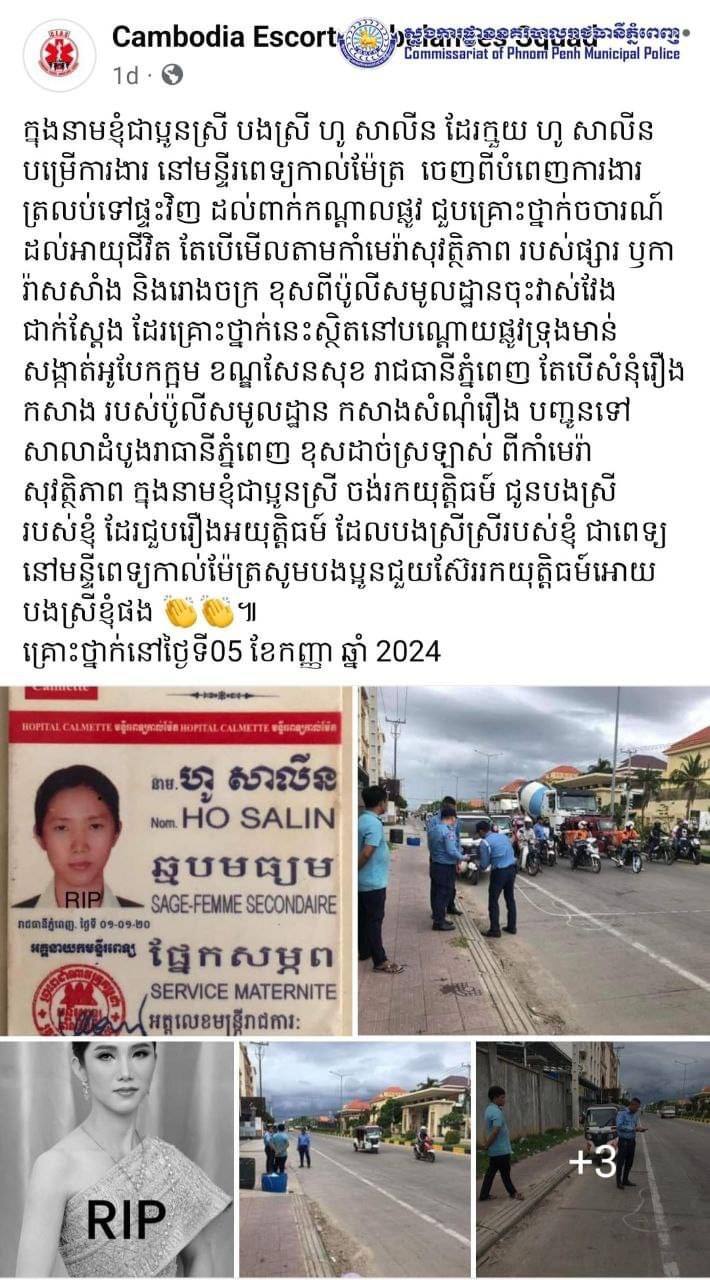The height and width of the screenshot is (1280, 710).
Task: Open the Cambodia Escort page name
Action: click(x=220, y=38)
